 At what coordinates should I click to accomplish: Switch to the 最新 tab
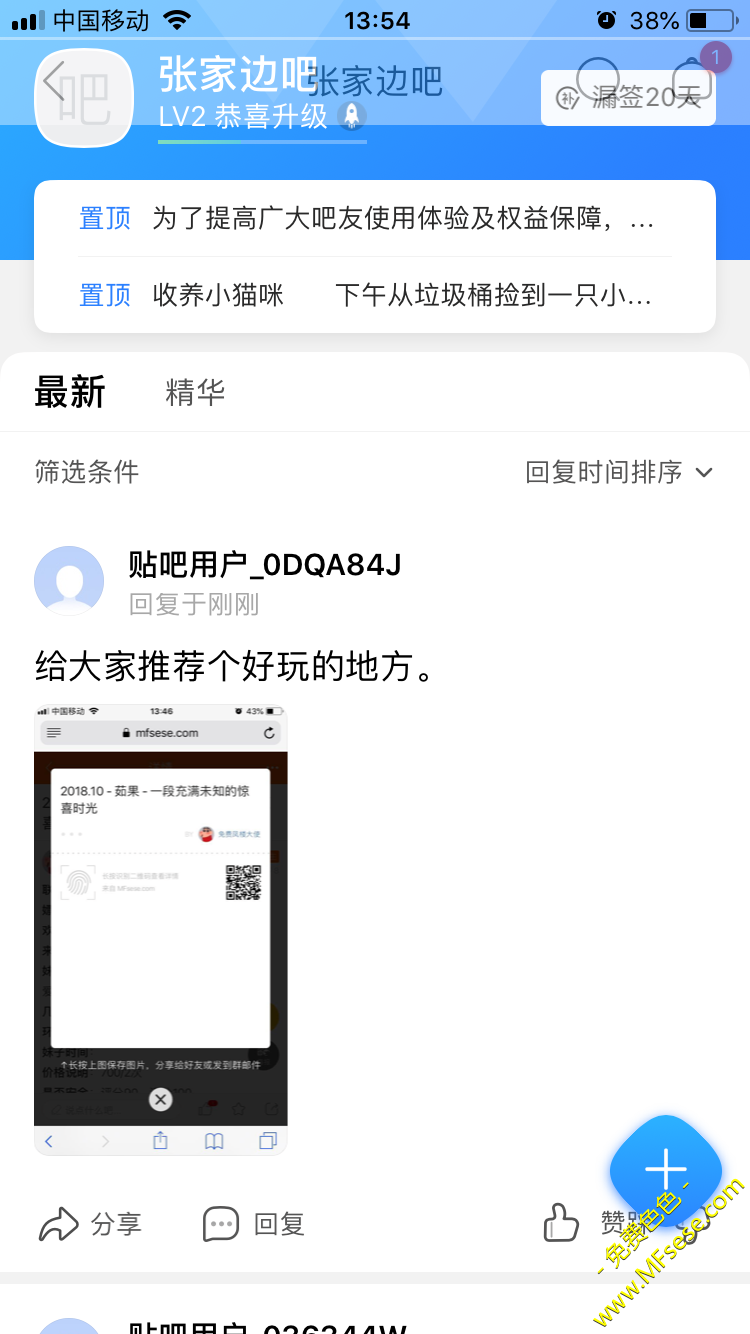tap(70, 392)
